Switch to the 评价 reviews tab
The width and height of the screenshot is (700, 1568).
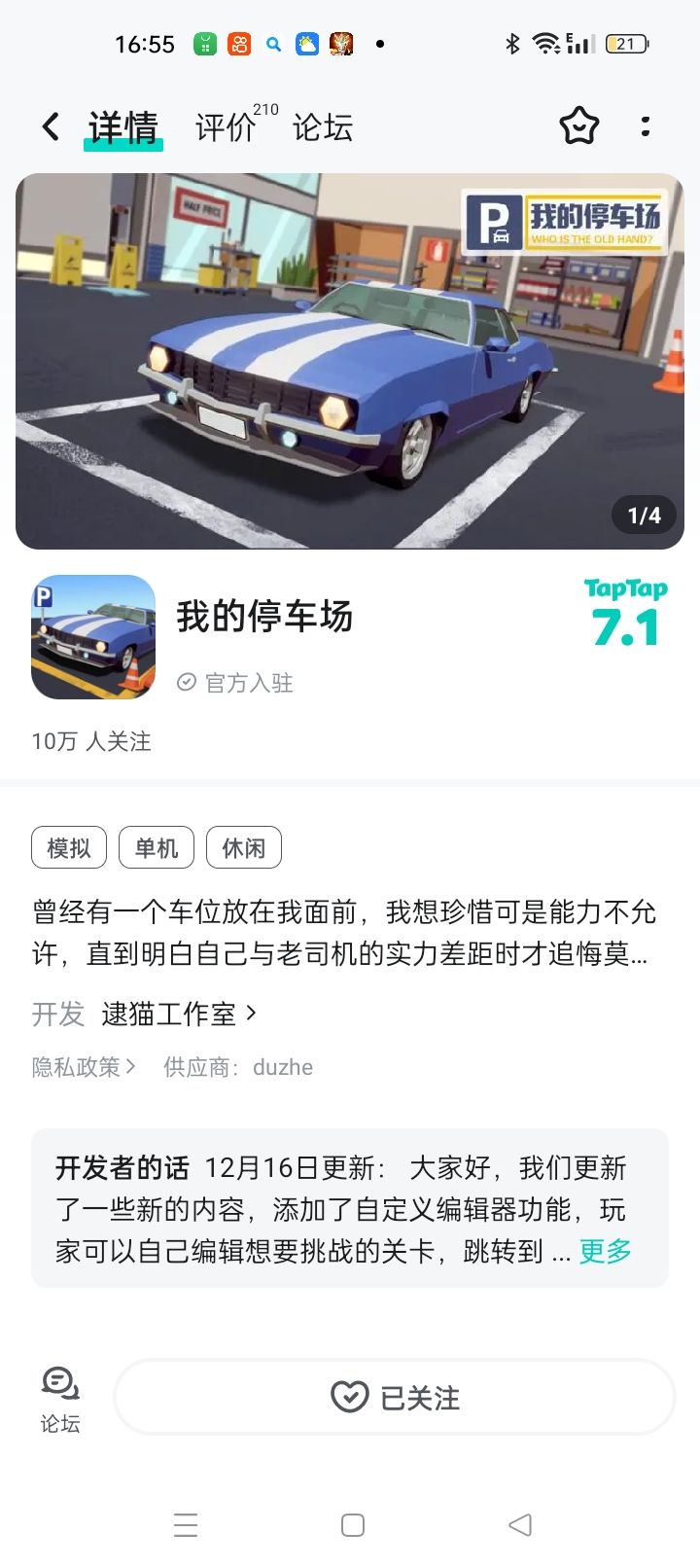tap(226, 126)
